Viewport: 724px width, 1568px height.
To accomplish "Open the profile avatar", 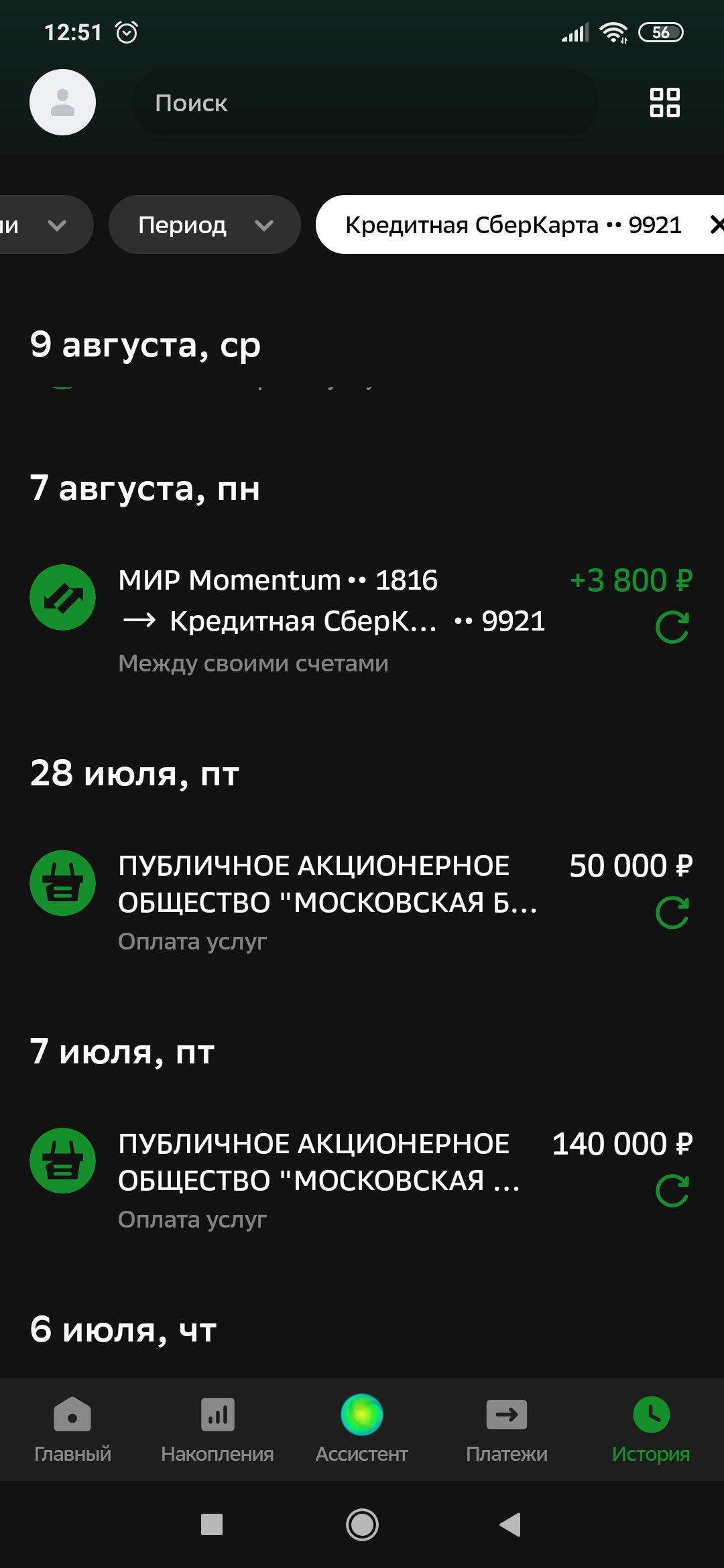I will click(62, 103).
